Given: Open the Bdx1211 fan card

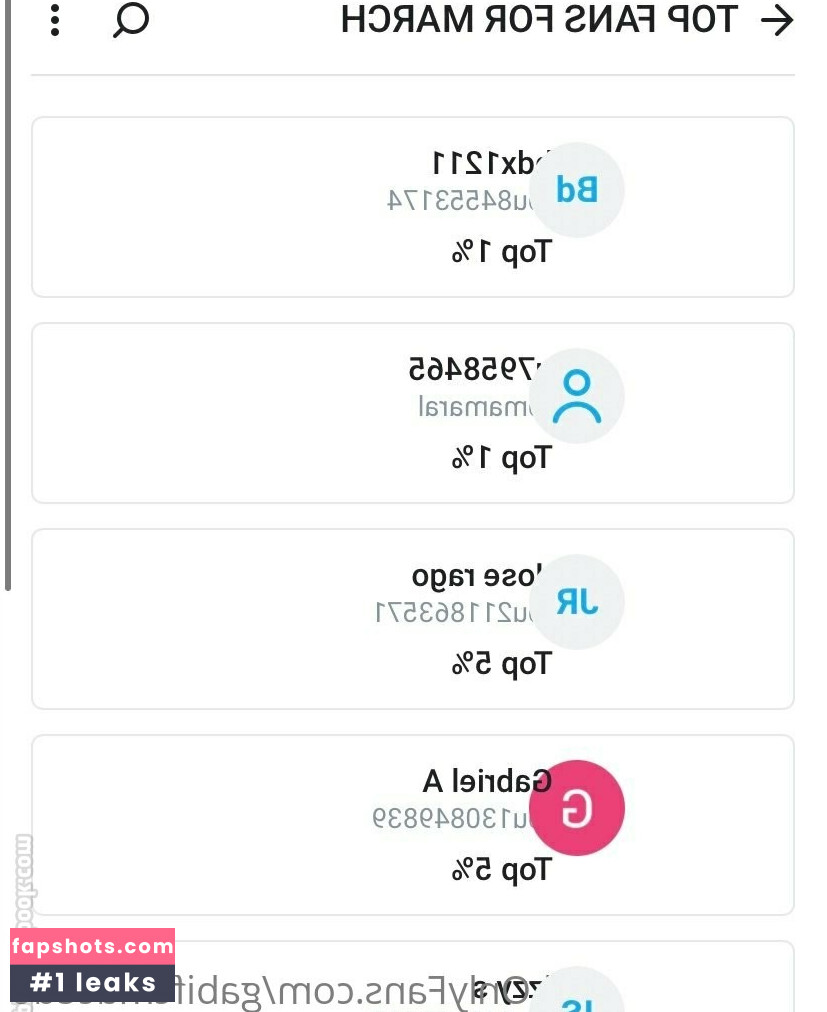Looking at the screenshot, I should pyautogui.click(x=412, y=207).
